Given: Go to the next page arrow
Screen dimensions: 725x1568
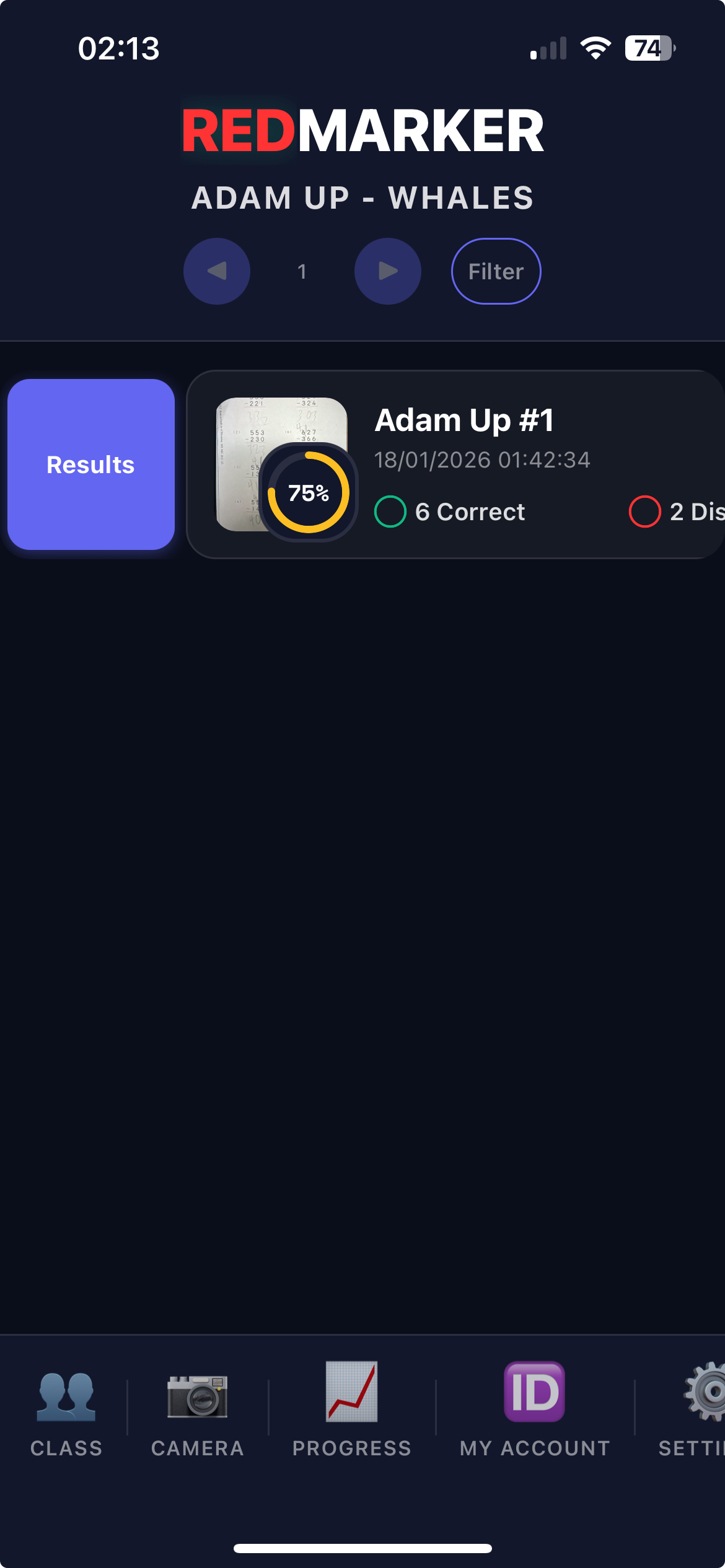Looking at the screenshot, I should pos(388,271).
